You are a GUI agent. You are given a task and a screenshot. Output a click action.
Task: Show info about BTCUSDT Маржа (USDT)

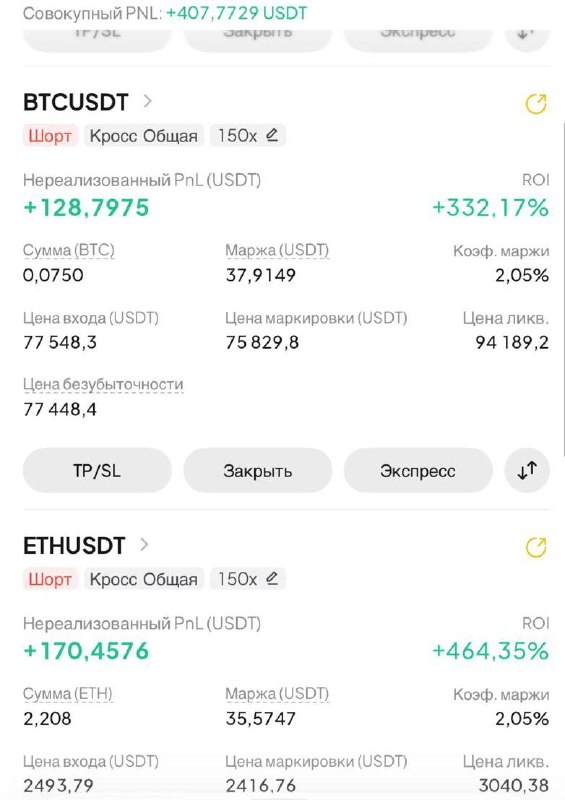[x=277, y=250]
